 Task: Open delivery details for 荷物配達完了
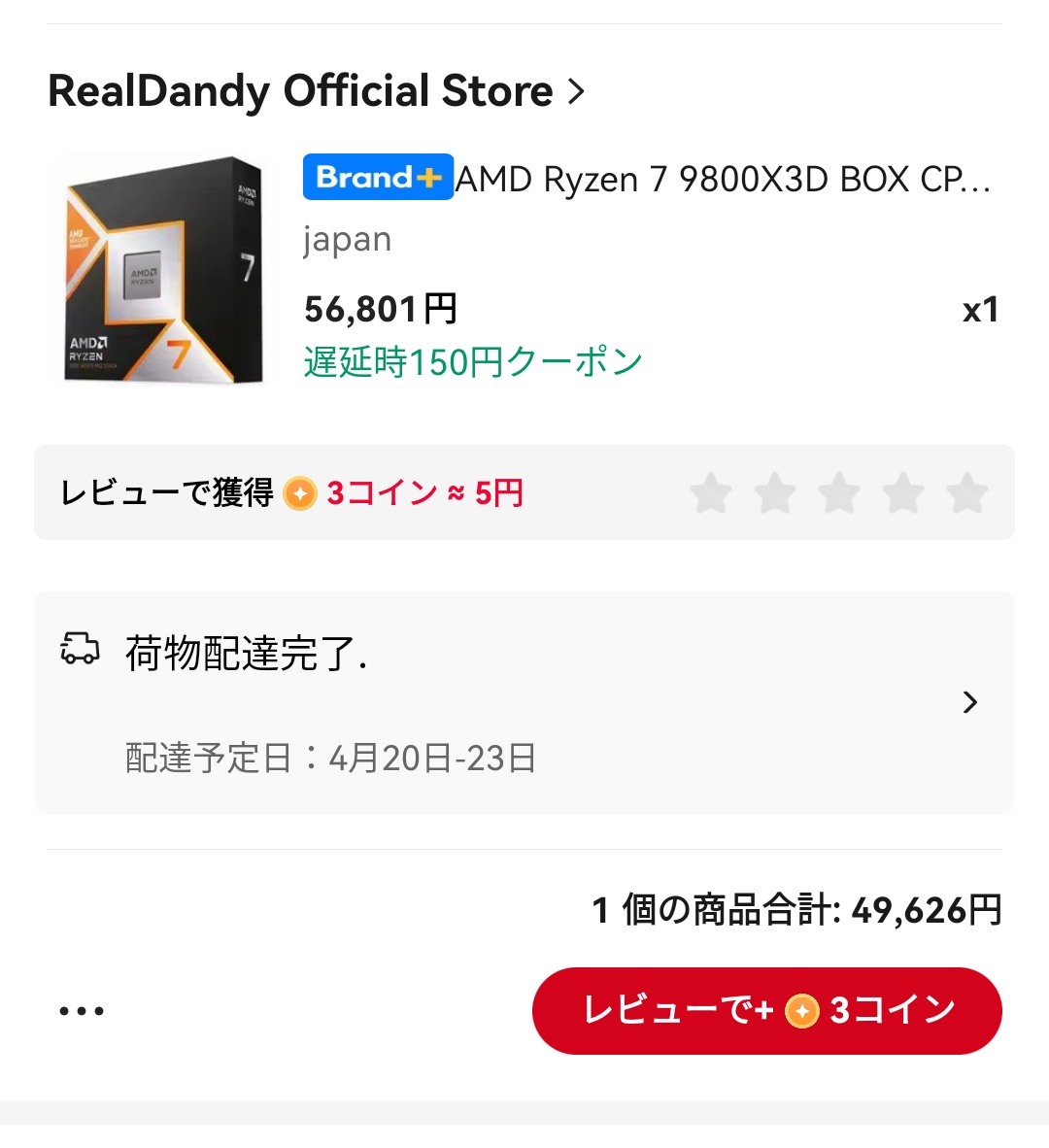[524, 702]
